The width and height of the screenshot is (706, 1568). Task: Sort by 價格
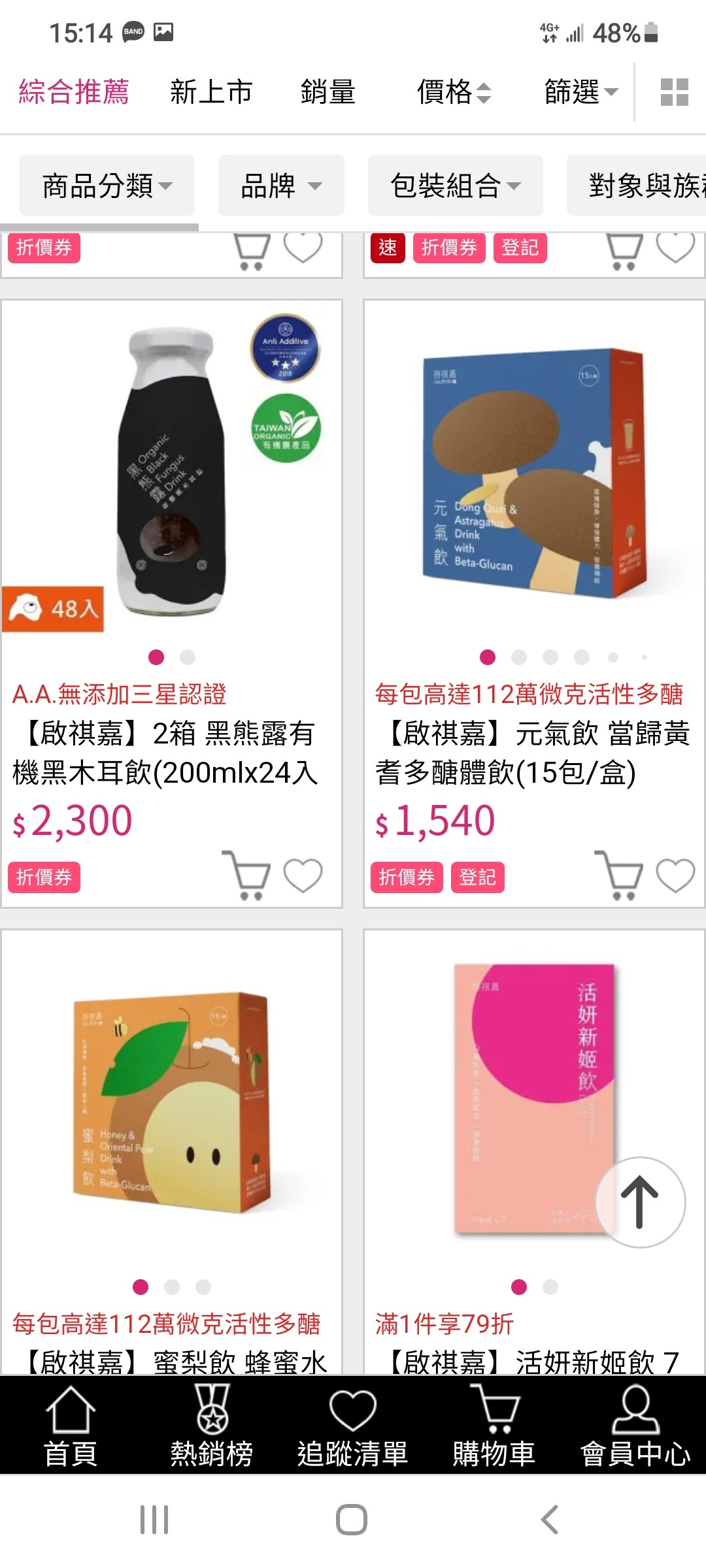pos(454,91)
